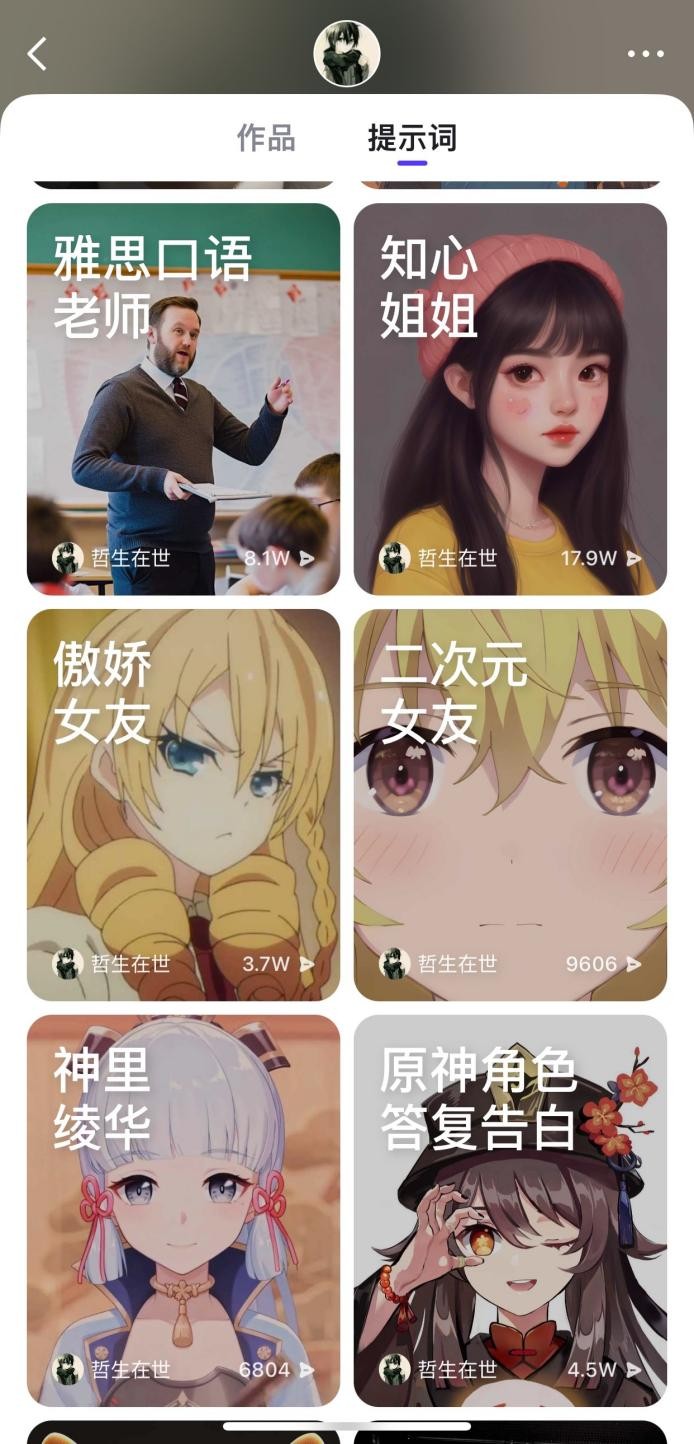Select the 提示词 tab
The image size is (694, 1444).
click(x=412, y=138)
